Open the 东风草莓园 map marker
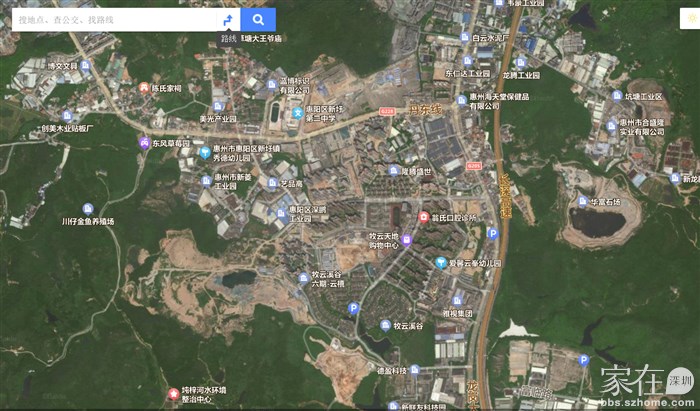Image resolution: width=700 pixels, height=411 pixels. (x=144, y=143)
